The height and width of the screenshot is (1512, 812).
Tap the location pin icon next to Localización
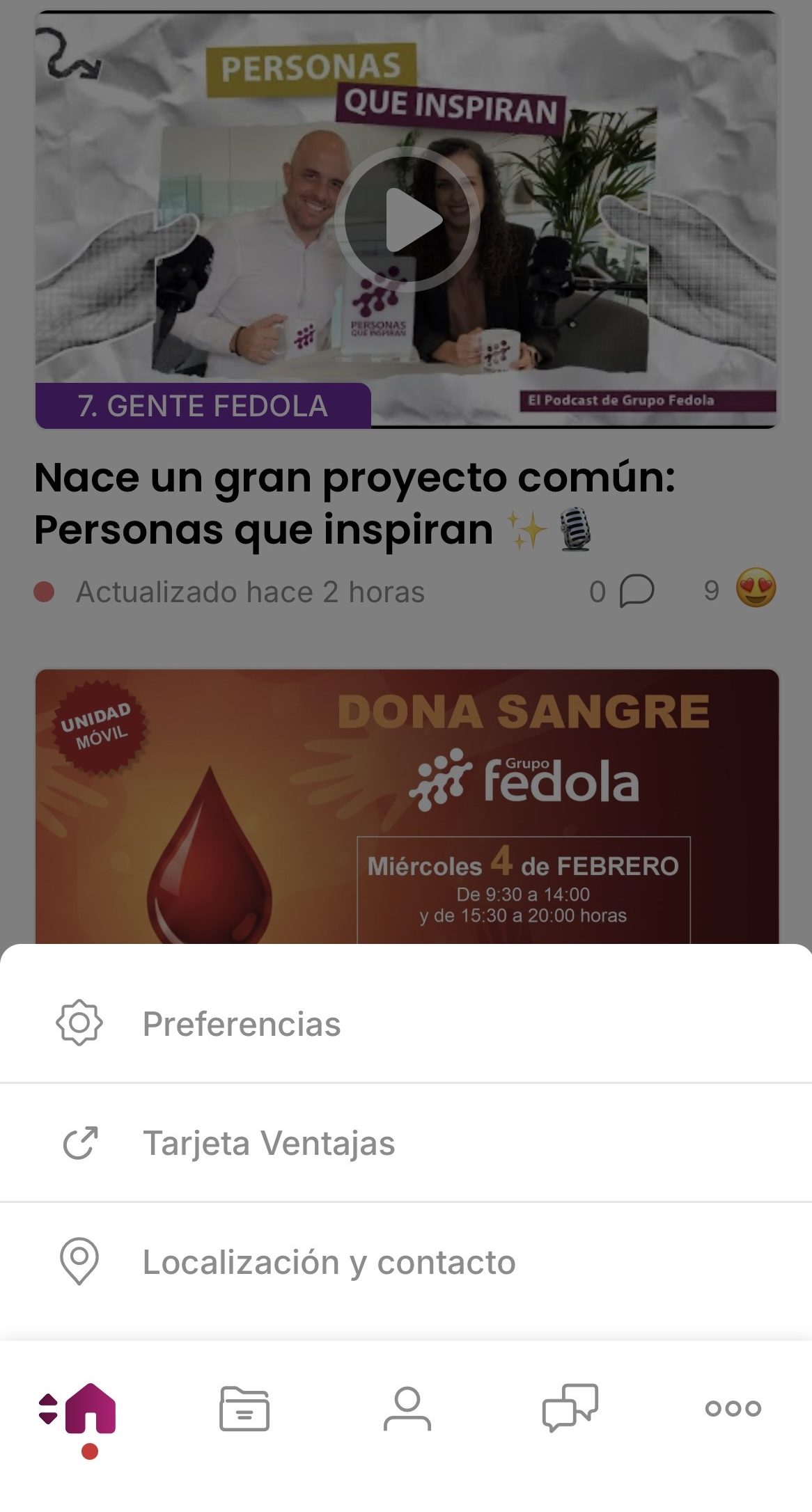click(x=79, y=1261)
